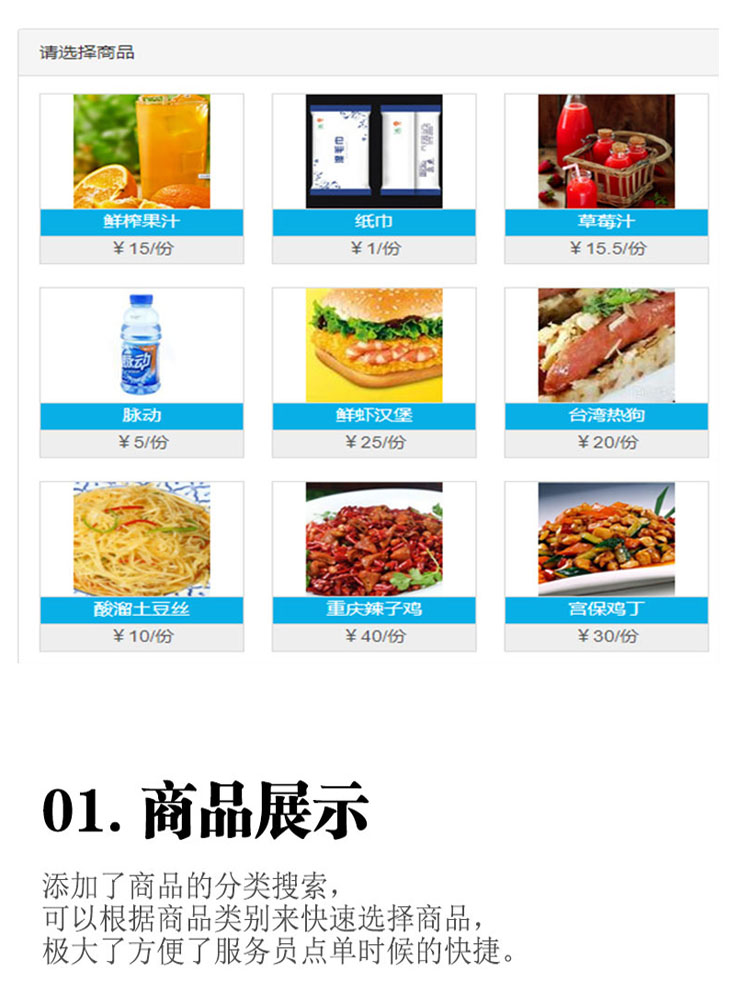Click the ¥40/份 price label under 重庆辣子鸡
This screenshot has height=1000, width=750.
(375, 634)
